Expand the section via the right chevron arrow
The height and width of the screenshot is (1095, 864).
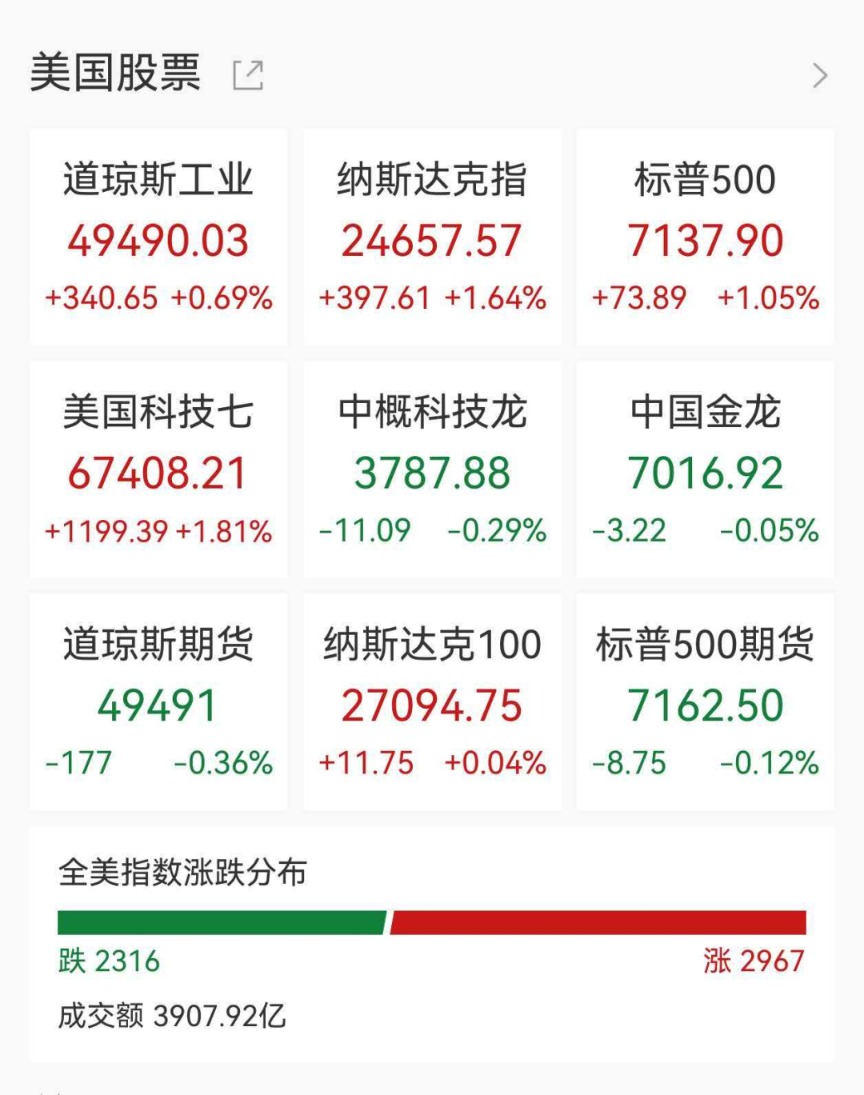coord(822,74)
